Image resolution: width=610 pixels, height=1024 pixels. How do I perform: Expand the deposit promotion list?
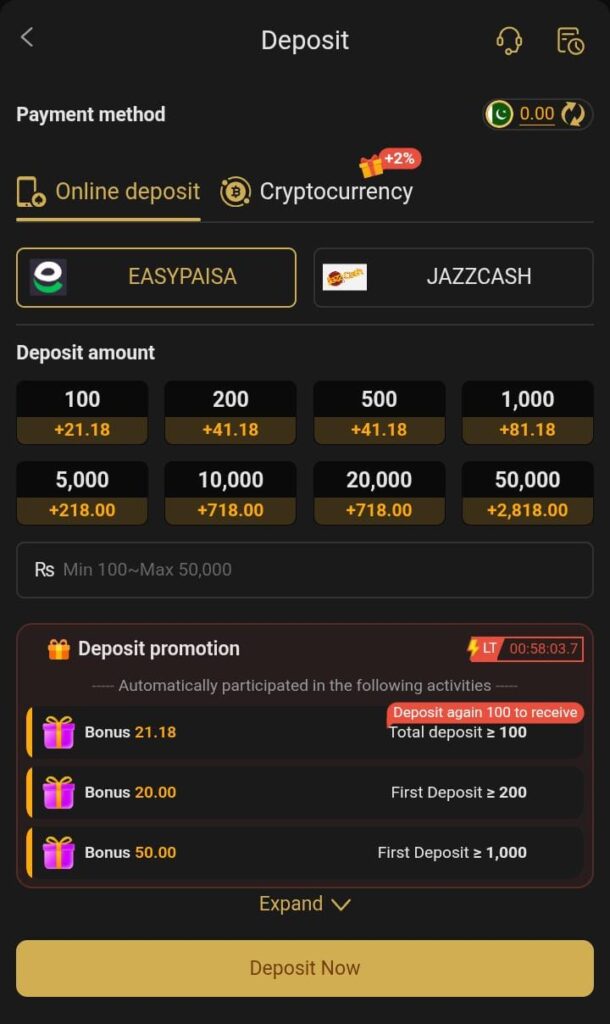[305, 904]
